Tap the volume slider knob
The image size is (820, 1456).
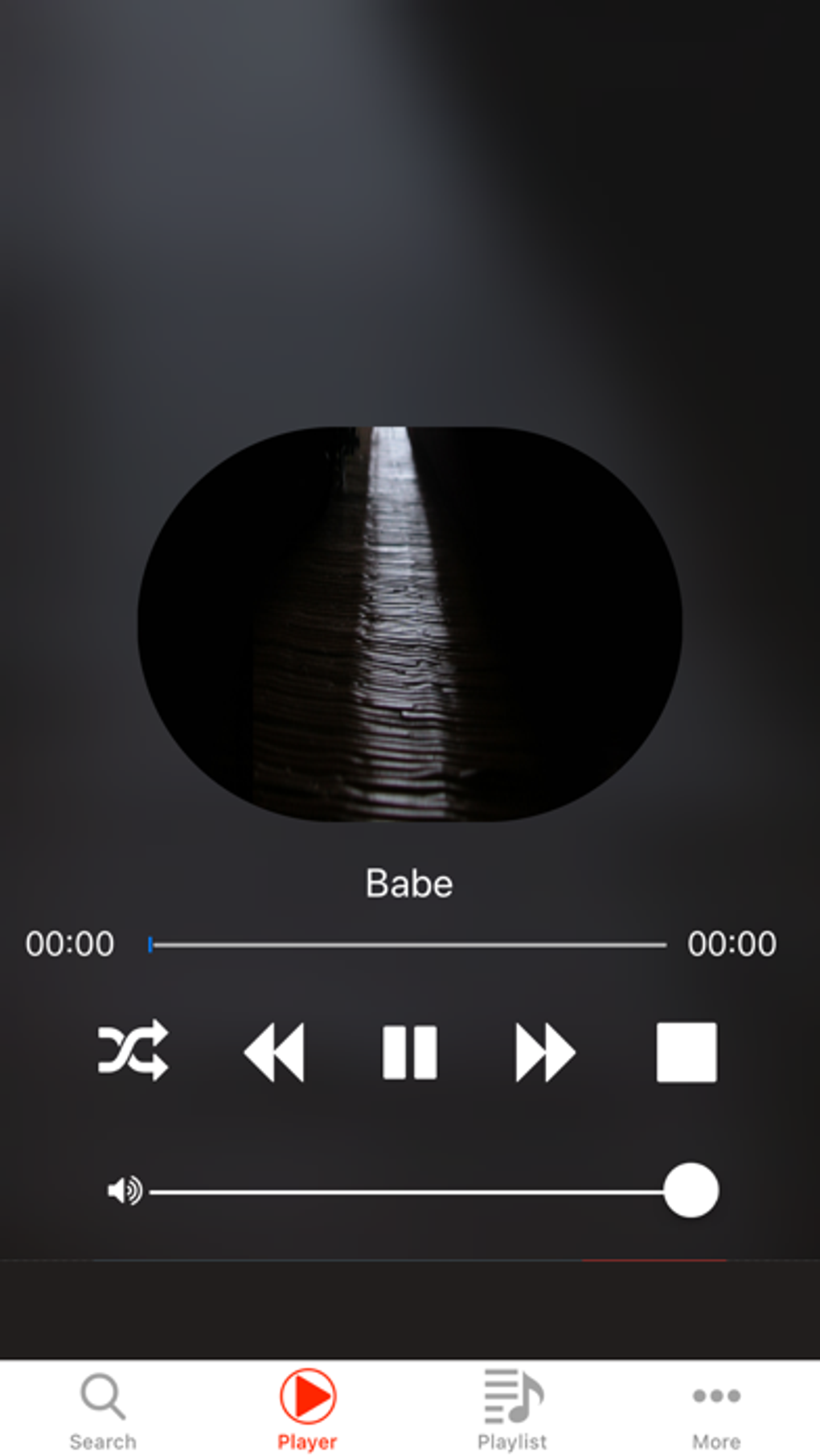click(691, 1190)
